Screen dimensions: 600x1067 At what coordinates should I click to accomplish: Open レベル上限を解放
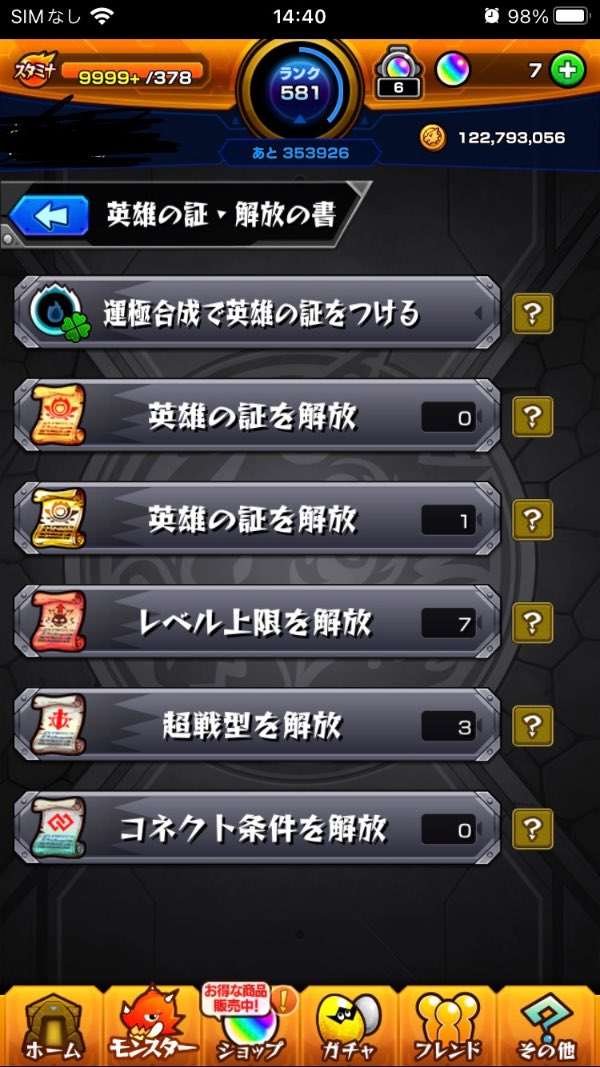[x=258, y=623]
